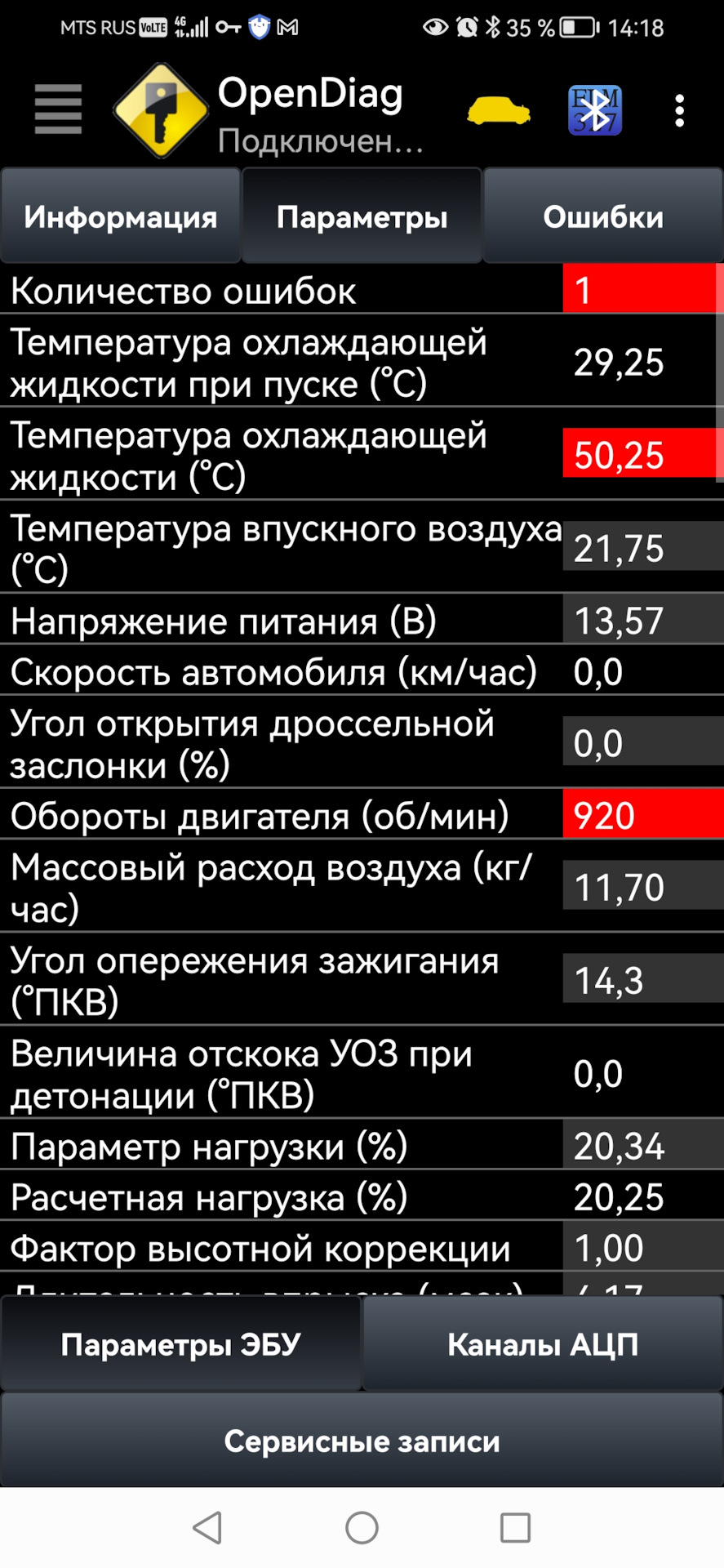The width and height of the screenshot is (724, 1568).
Task: Tap the yellow car icon
Action: pyautogui.click(x=498, y=111)
